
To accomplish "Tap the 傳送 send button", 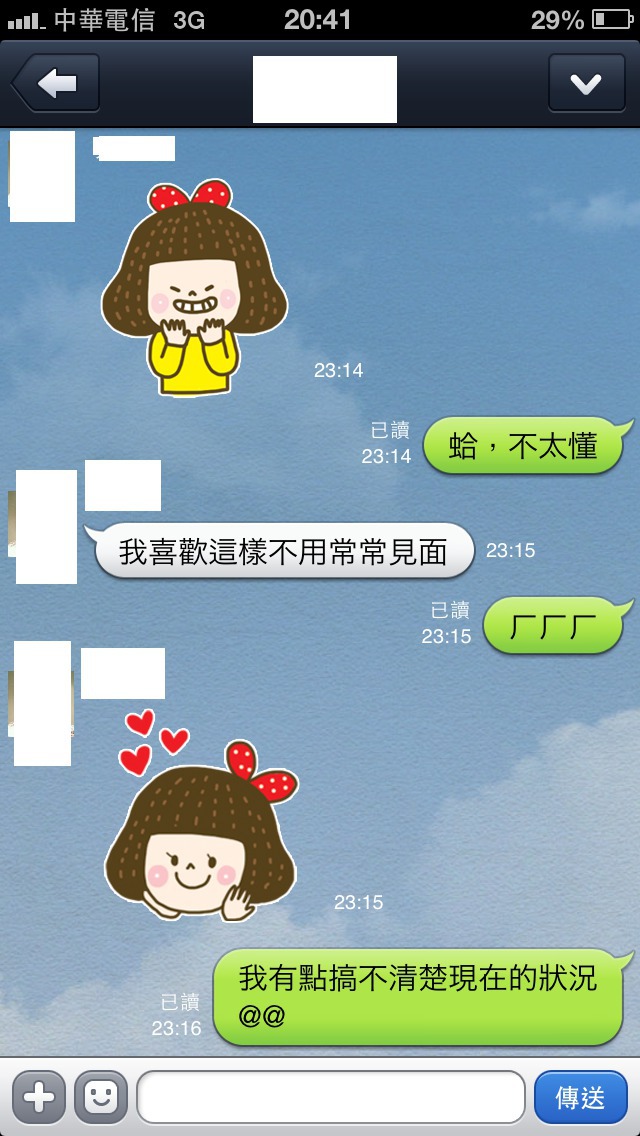I will (581, 1098).
